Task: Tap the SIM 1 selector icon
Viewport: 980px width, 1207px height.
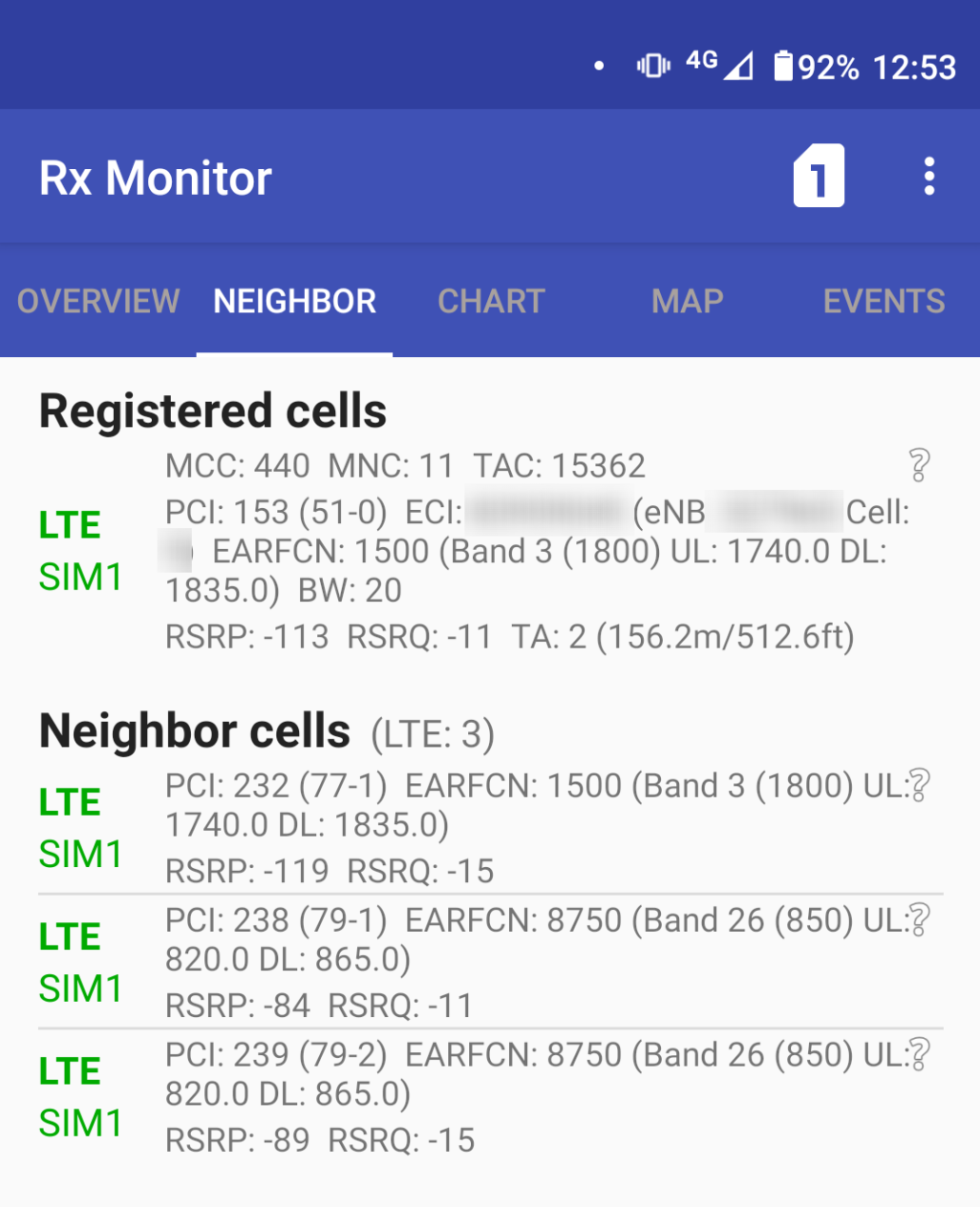Action: pos(819,177)
